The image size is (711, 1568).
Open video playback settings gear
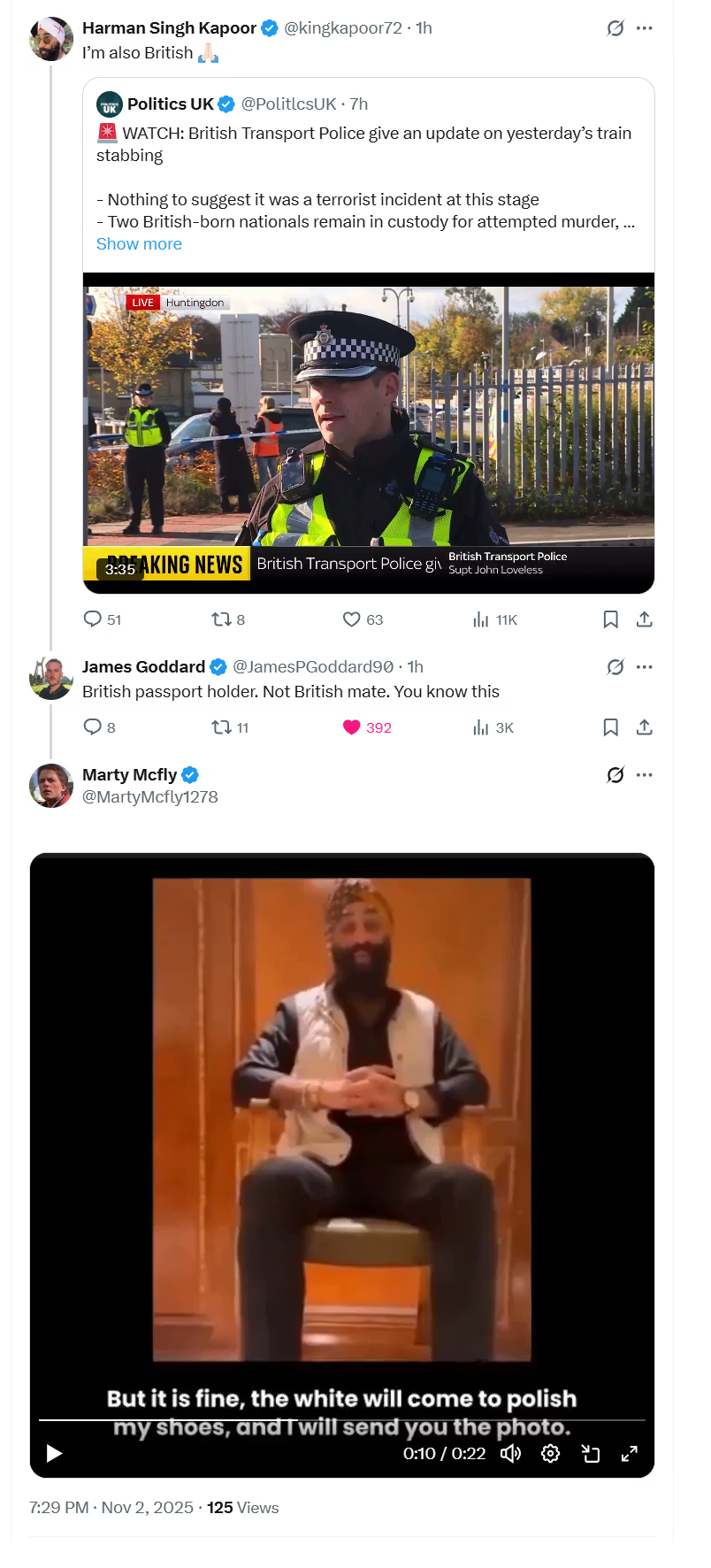tap(550, 1453)
